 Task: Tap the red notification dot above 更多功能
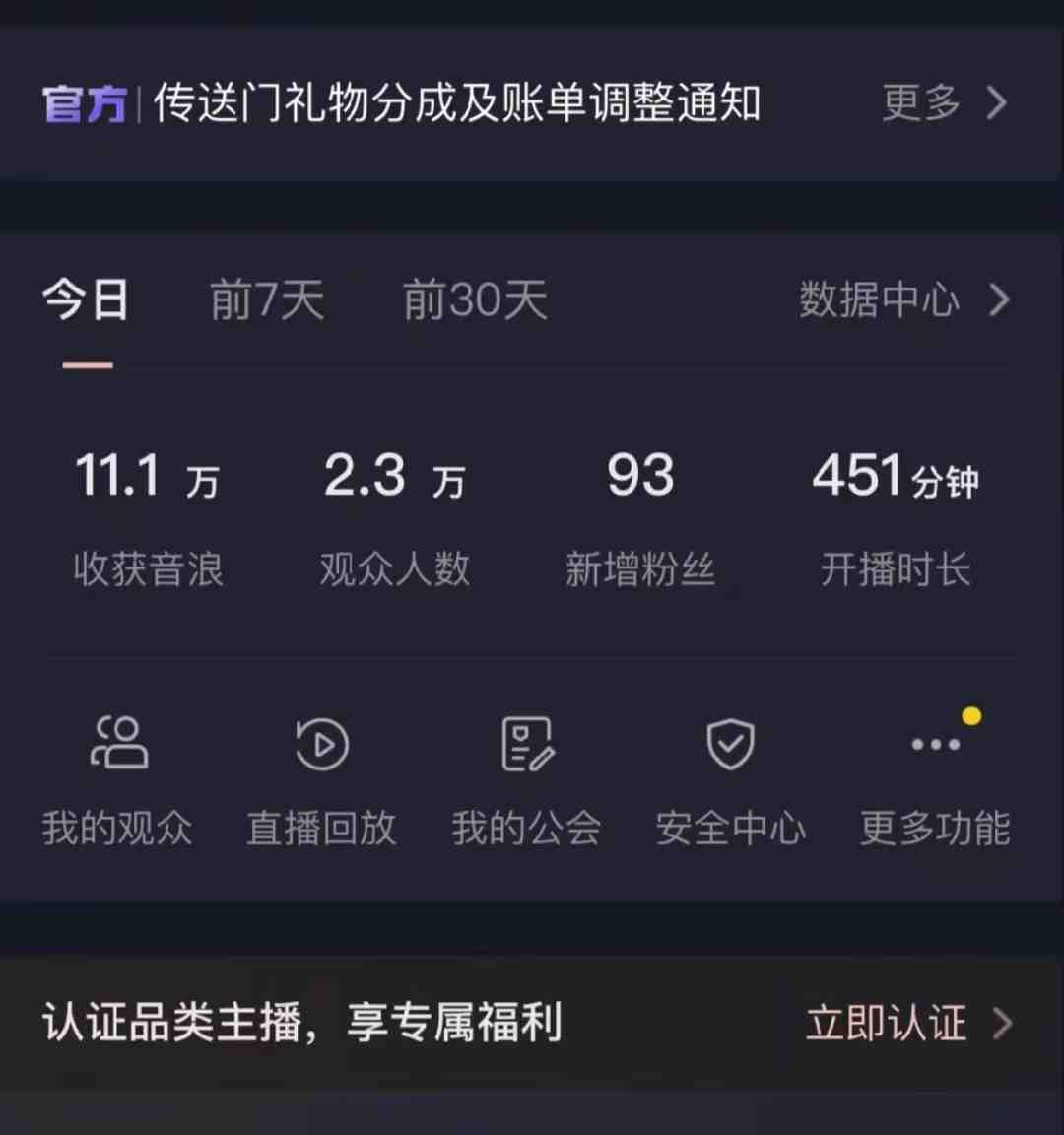(x=972, y=718)
